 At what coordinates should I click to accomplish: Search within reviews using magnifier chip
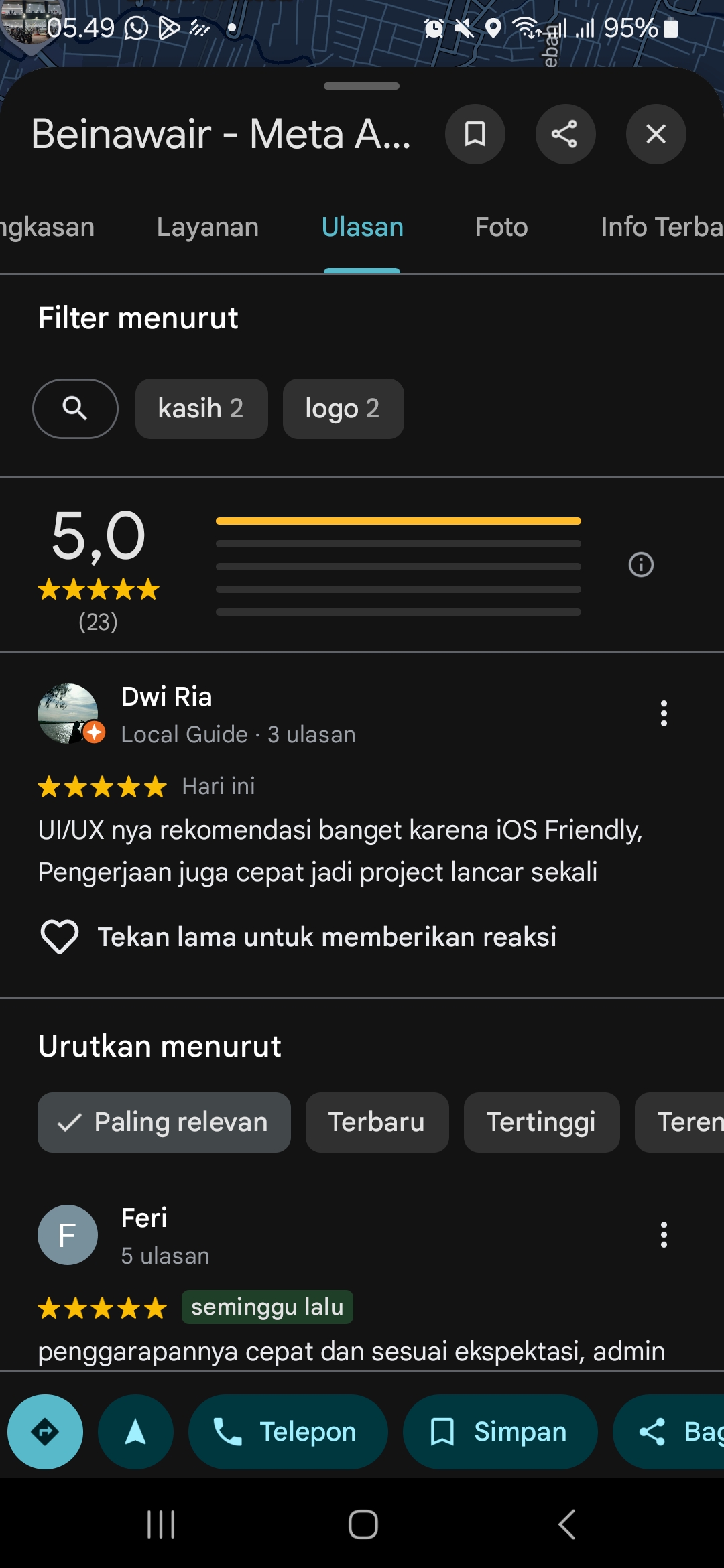(x=75, y=409)
